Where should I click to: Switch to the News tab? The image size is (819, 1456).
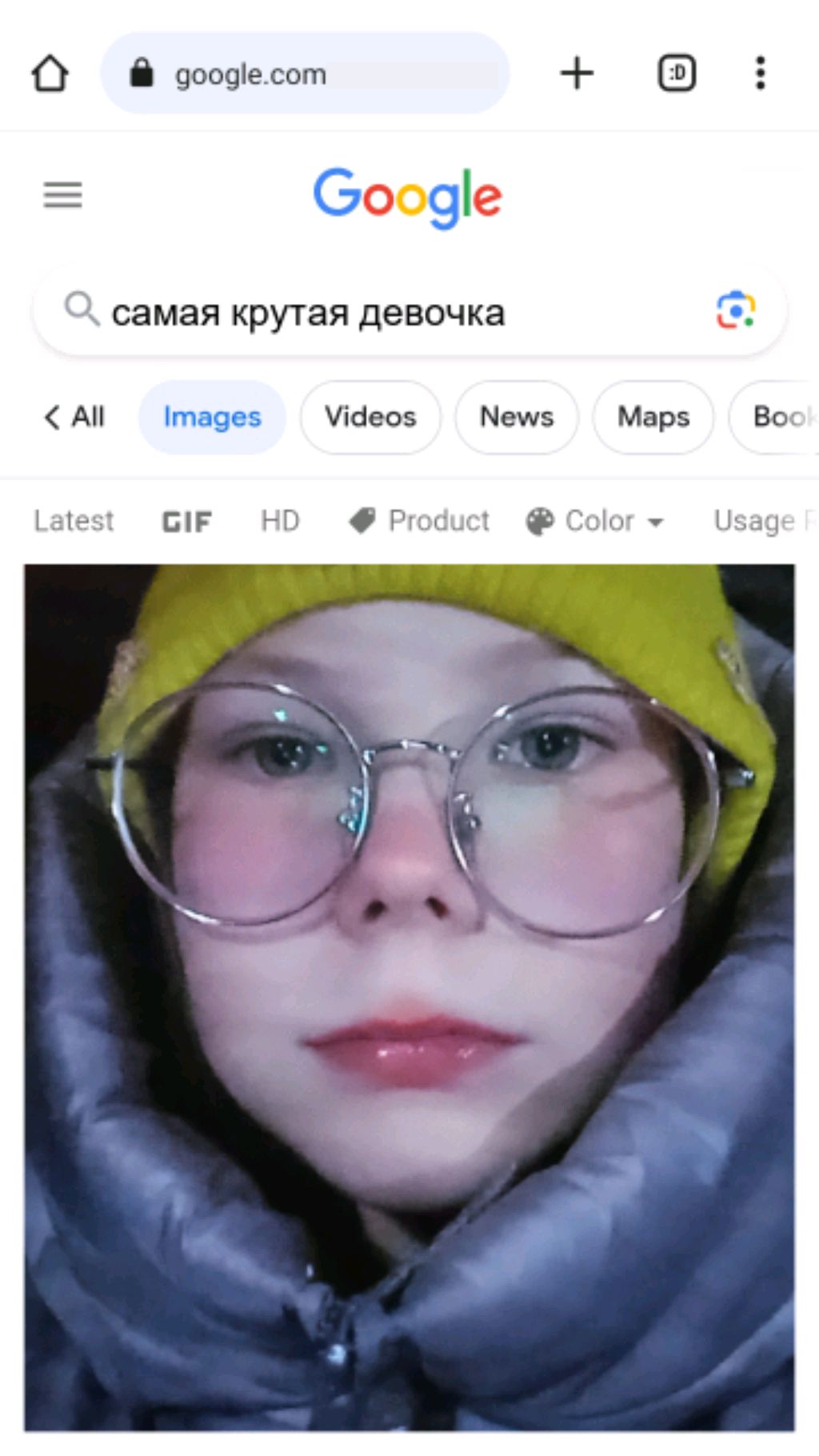[517, 417]
